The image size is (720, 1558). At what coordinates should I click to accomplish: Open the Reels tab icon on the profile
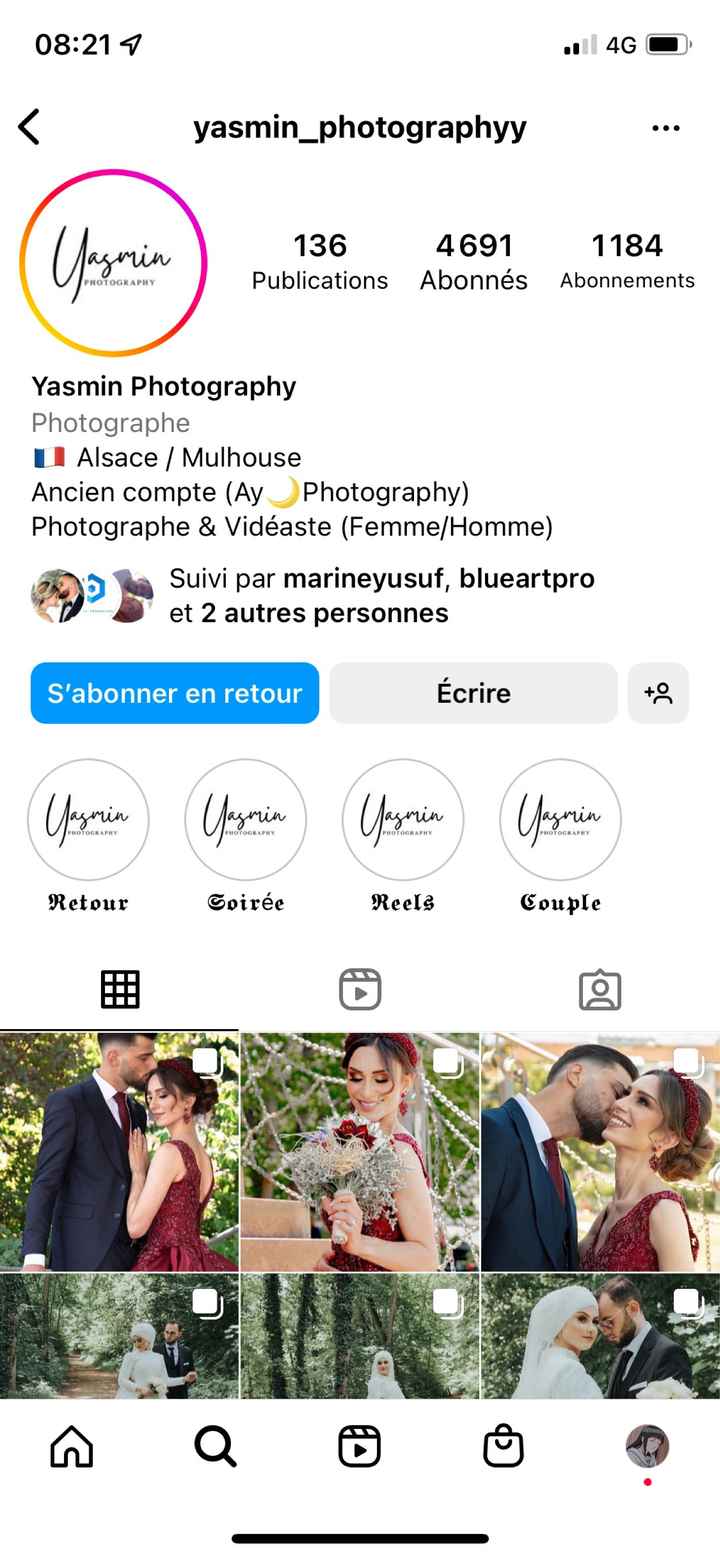point(360,988)
